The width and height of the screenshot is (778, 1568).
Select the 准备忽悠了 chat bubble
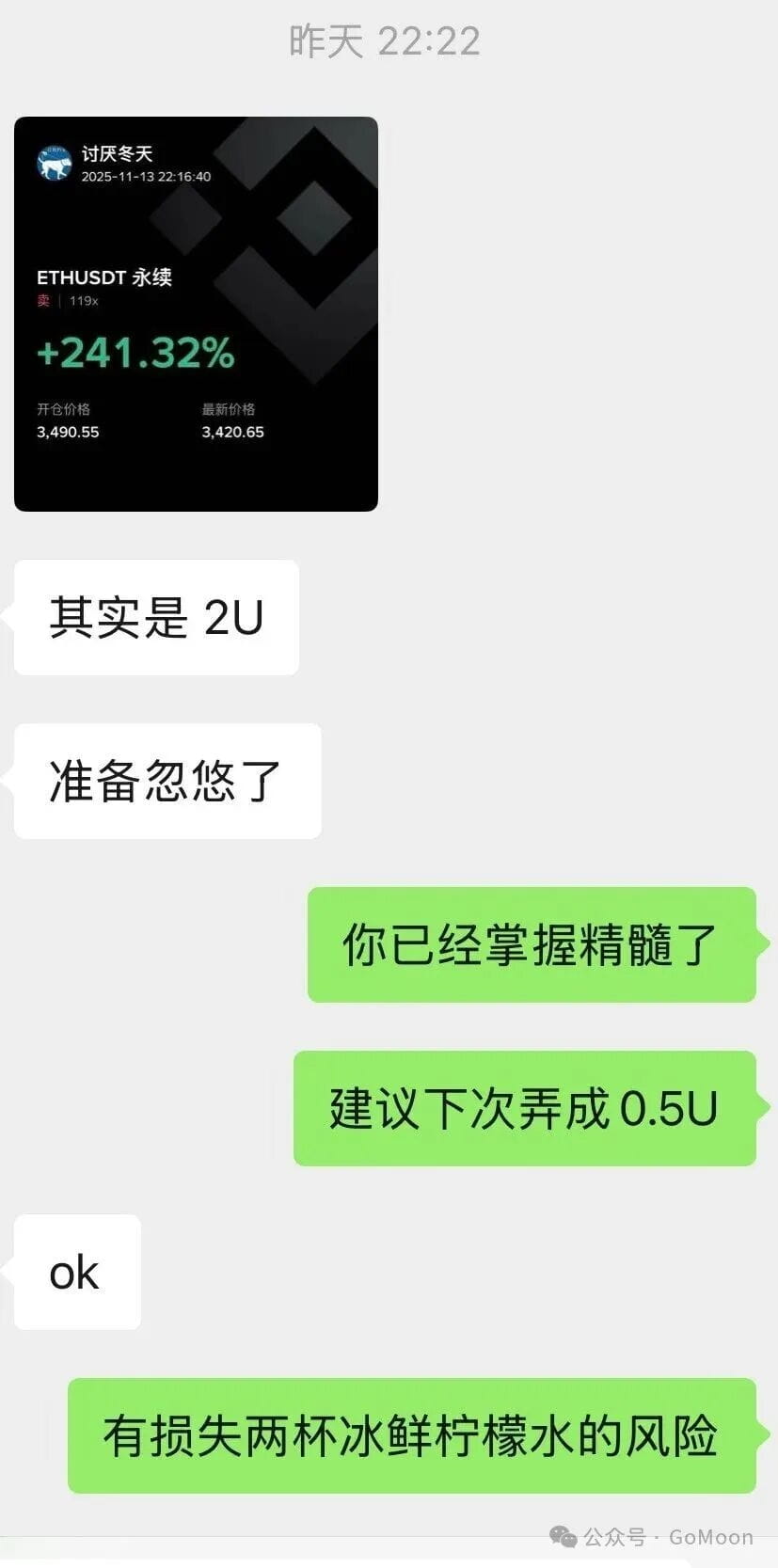[x=166, y=781]
